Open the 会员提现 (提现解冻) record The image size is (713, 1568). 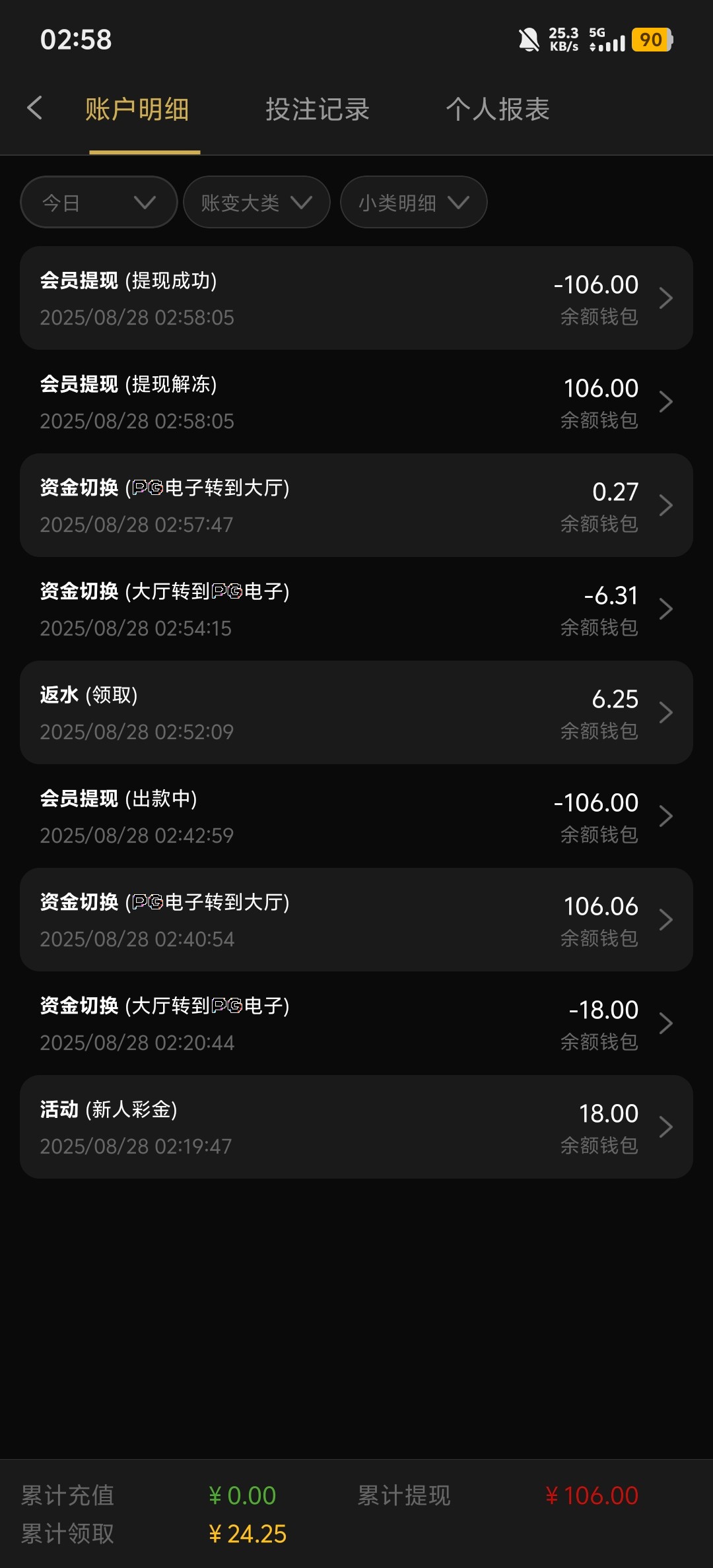coord(356,402)
